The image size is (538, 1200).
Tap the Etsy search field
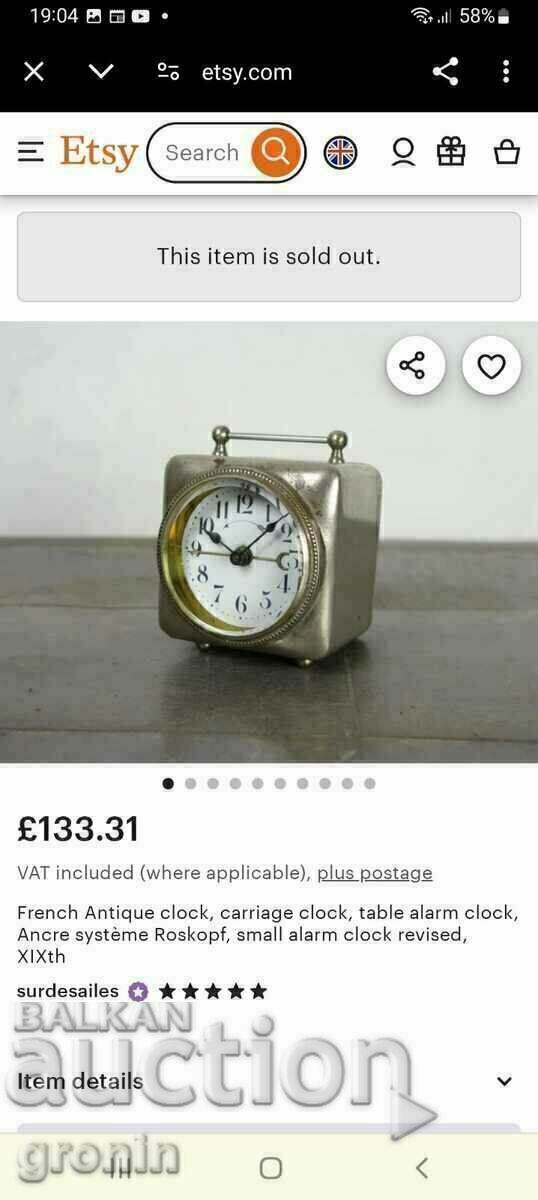(201, 152)
